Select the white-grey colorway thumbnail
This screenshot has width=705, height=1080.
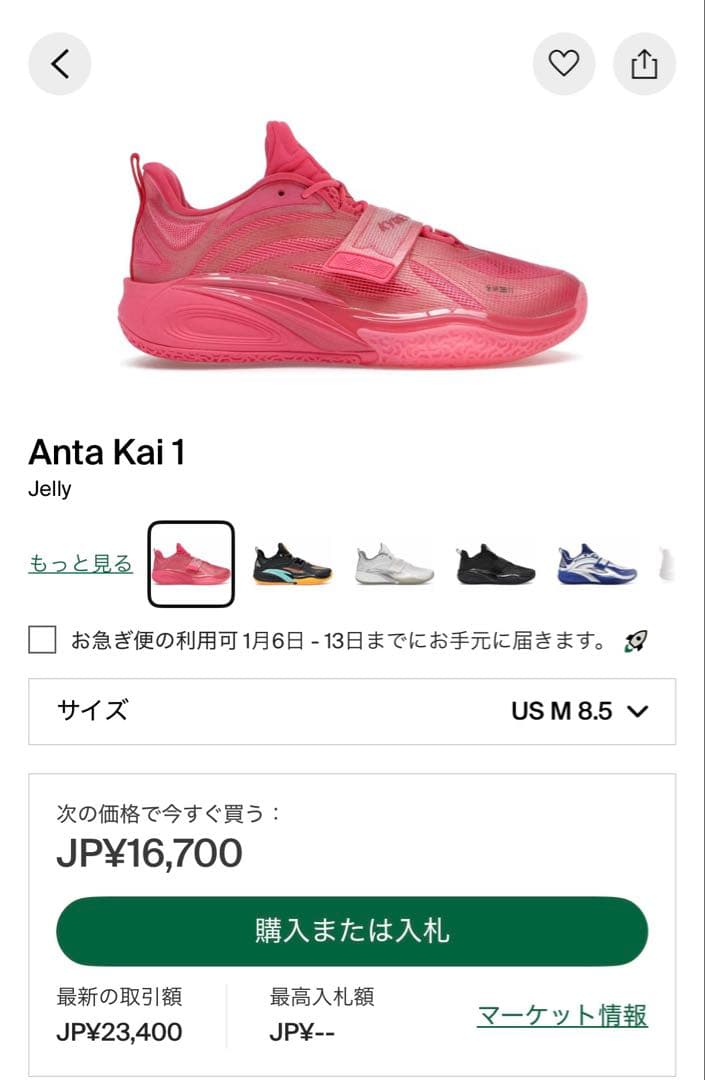pos(395,564)
